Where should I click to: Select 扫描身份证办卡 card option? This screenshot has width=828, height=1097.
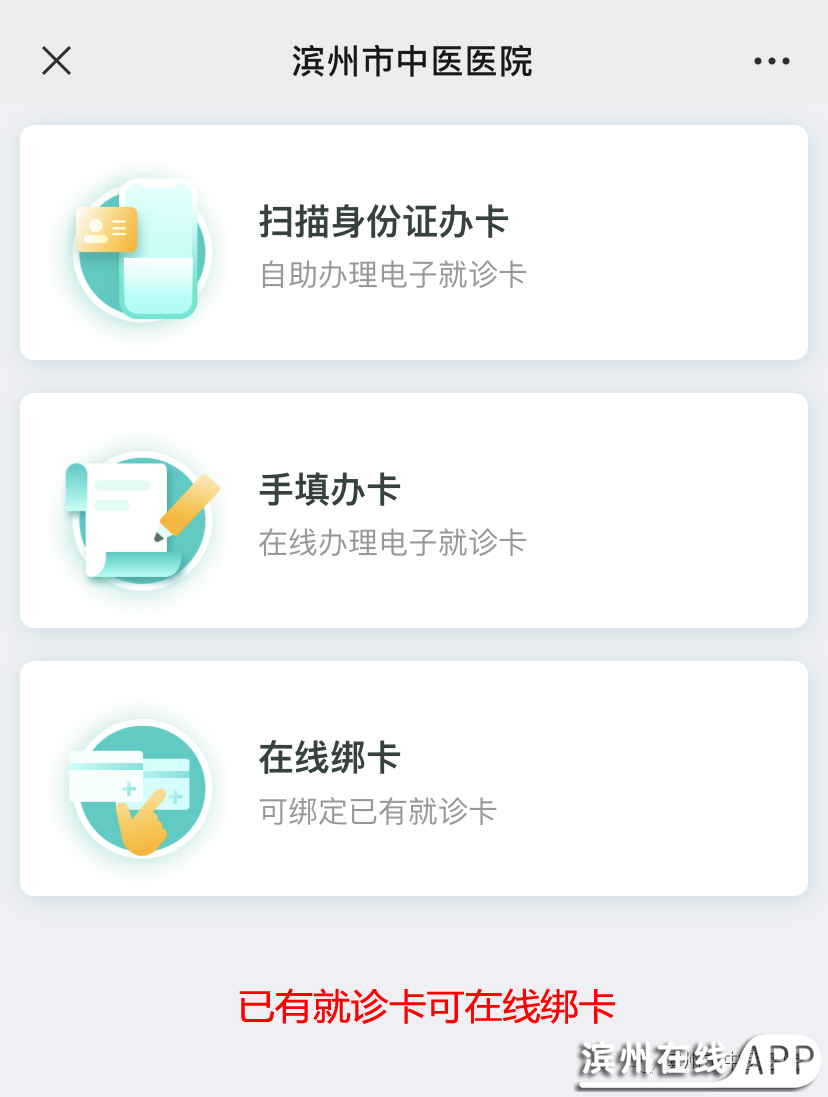tap(413, 242)
